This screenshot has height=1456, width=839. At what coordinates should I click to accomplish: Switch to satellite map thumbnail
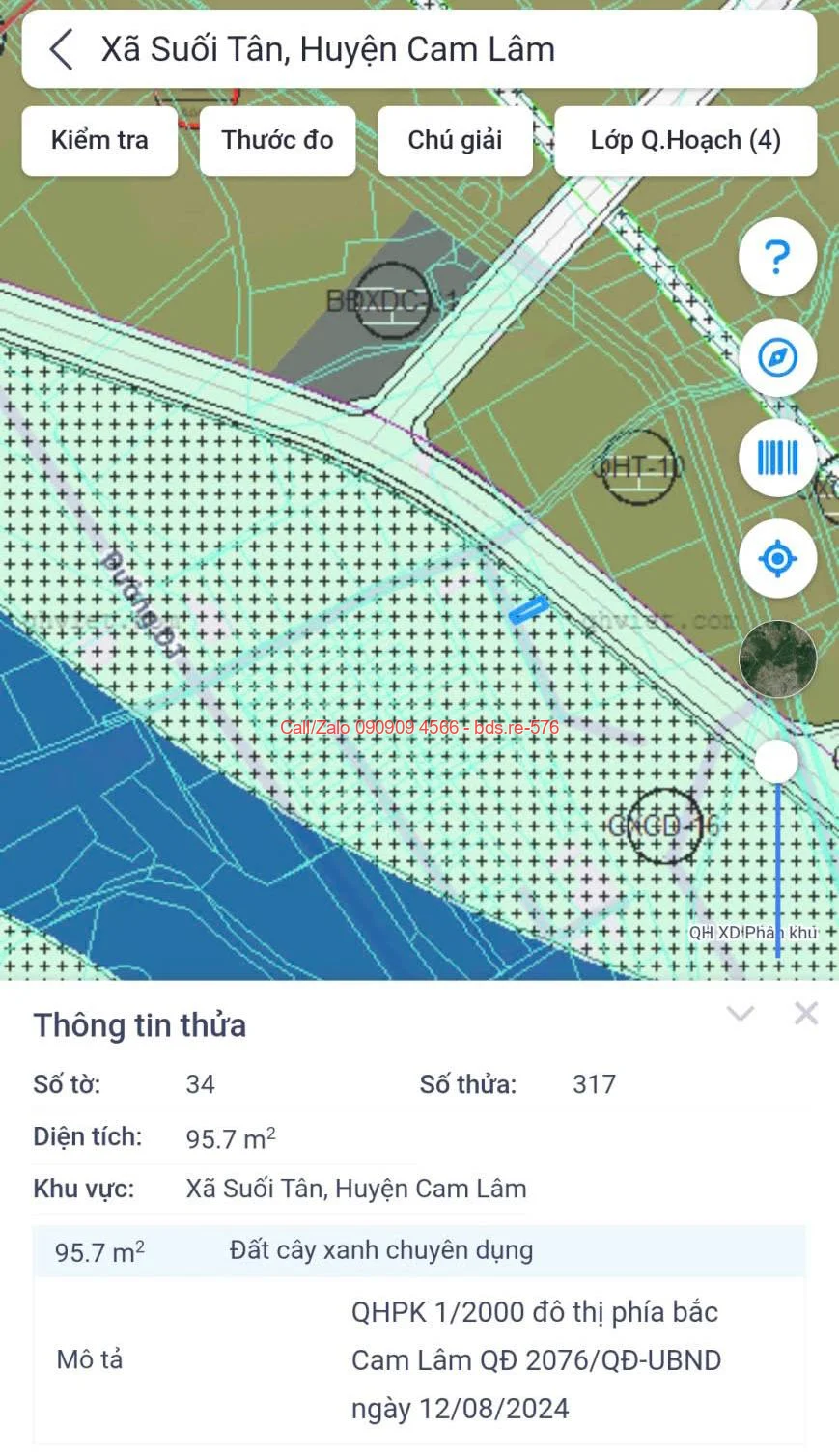pos(777,658)
